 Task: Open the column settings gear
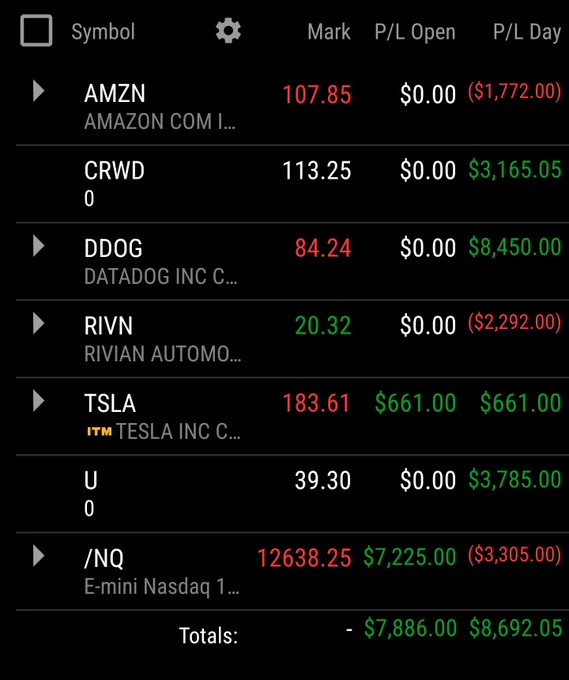click(228, 31)
